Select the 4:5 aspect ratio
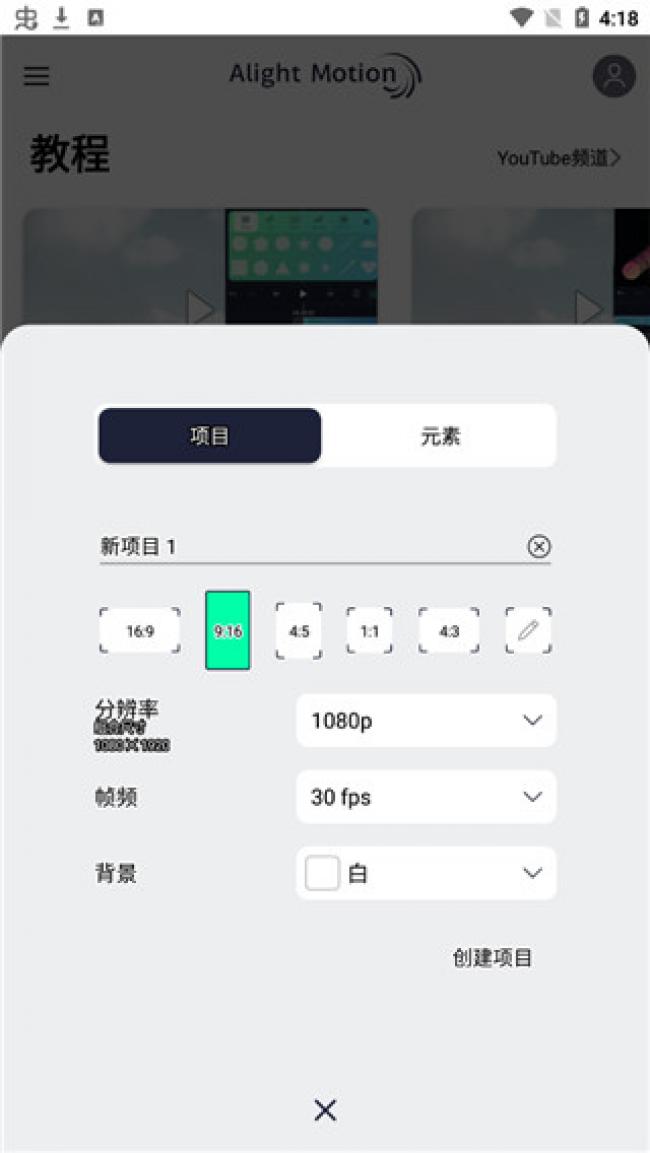 click(299, 631)
